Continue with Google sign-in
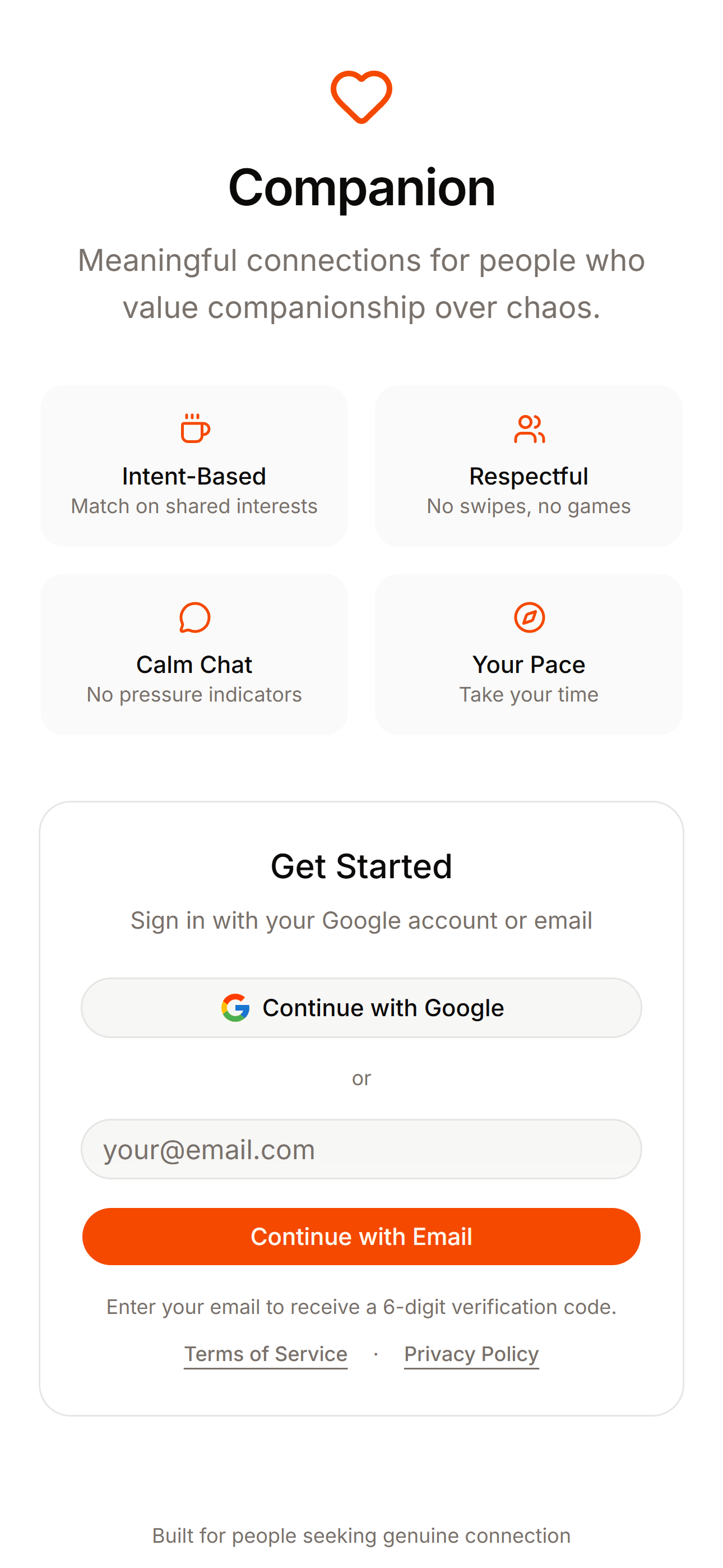This screenshot has height=1568, width=723. point(361,1008)
